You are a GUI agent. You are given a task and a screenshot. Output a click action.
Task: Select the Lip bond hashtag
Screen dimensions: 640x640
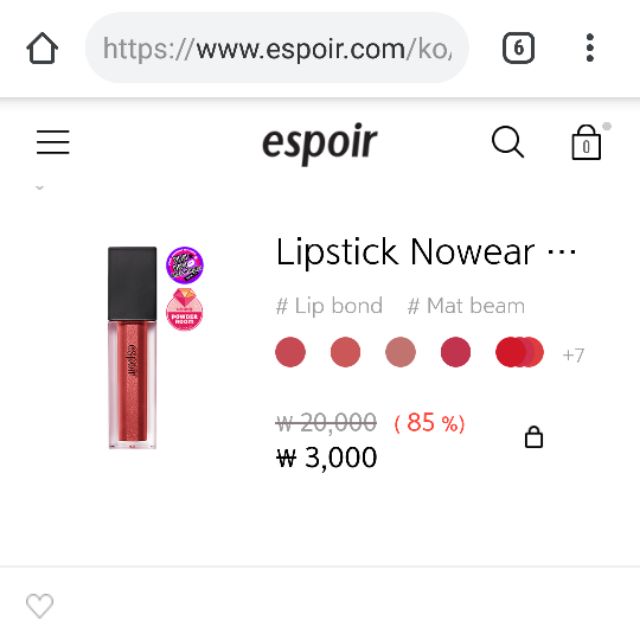click(x=329, y=306)
